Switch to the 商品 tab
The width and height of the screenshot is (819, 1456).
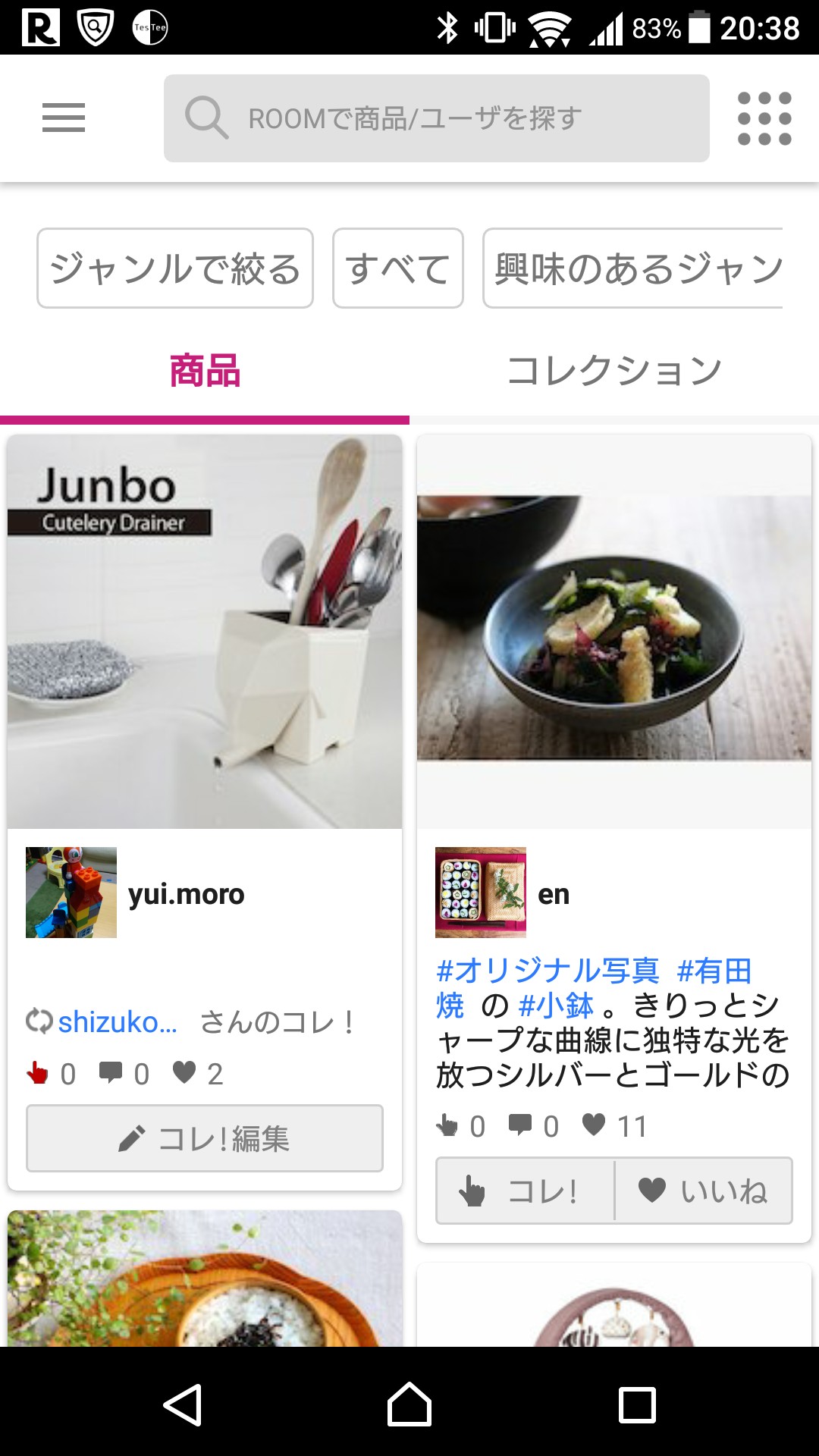pos(205,371)
